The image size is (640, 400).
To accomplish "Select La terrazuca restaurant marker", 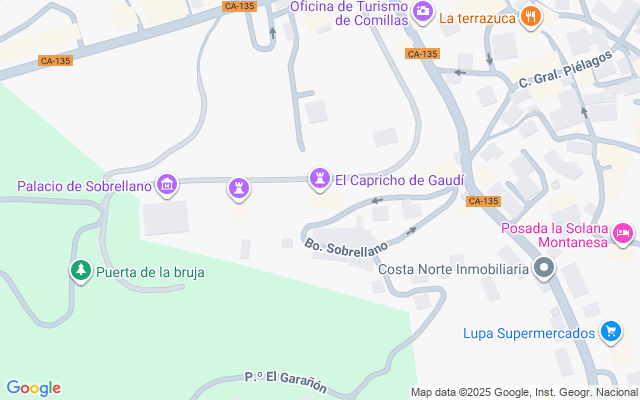I will (x=531, y=16).
